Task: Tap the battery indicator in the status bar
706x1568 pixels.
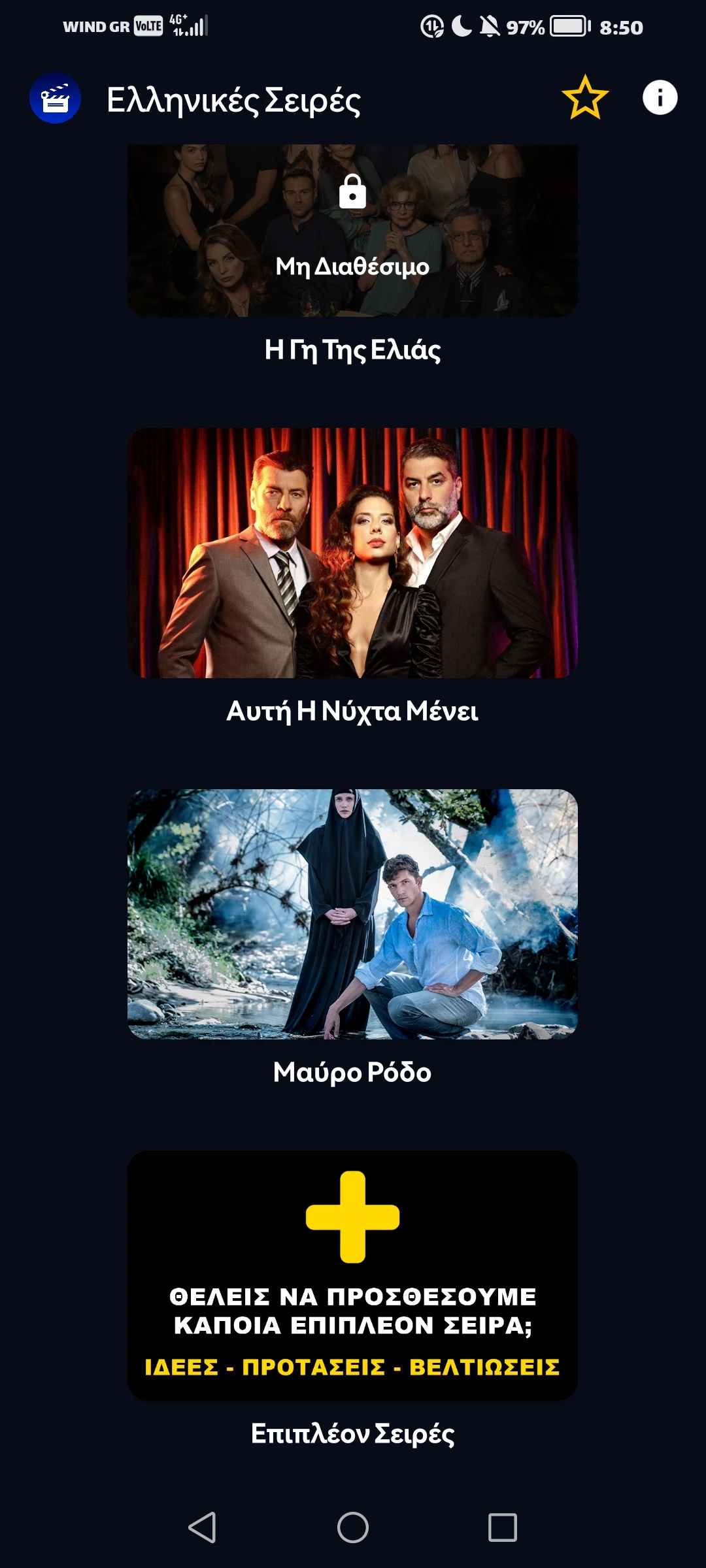Action: 568,27
